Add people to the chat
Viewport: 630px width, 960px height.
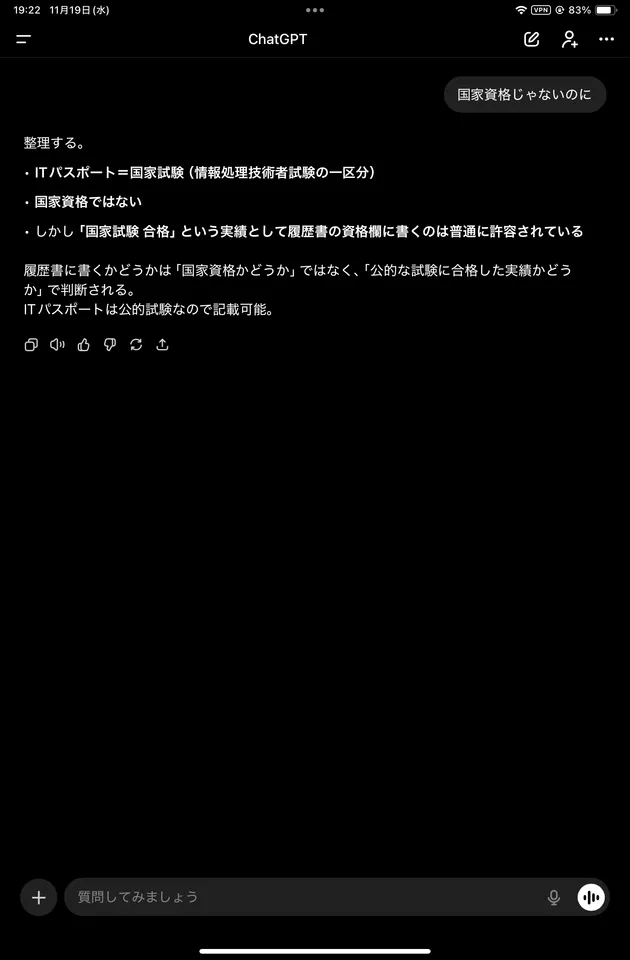569,40
